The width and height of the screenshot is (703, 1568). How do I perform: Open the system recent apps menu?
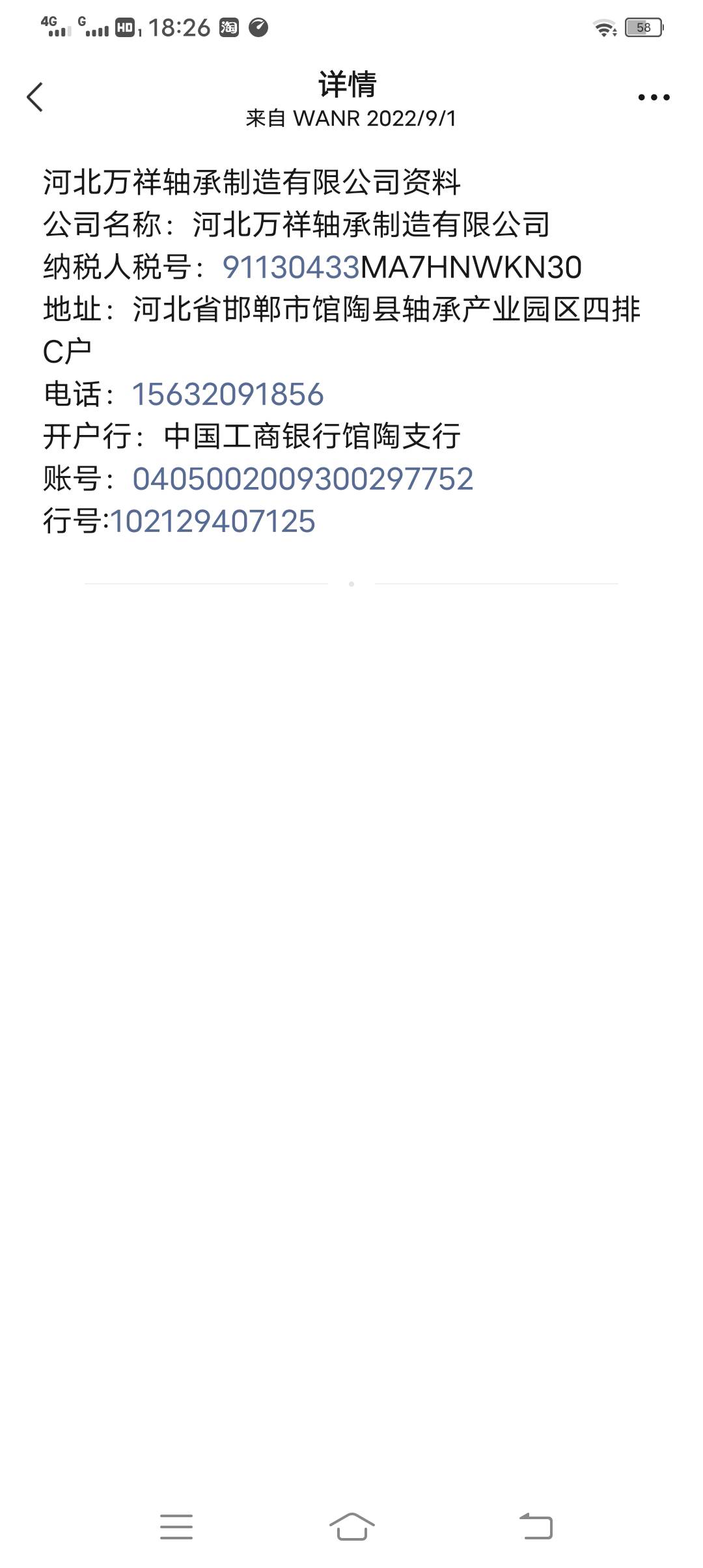pos(176,1526)
